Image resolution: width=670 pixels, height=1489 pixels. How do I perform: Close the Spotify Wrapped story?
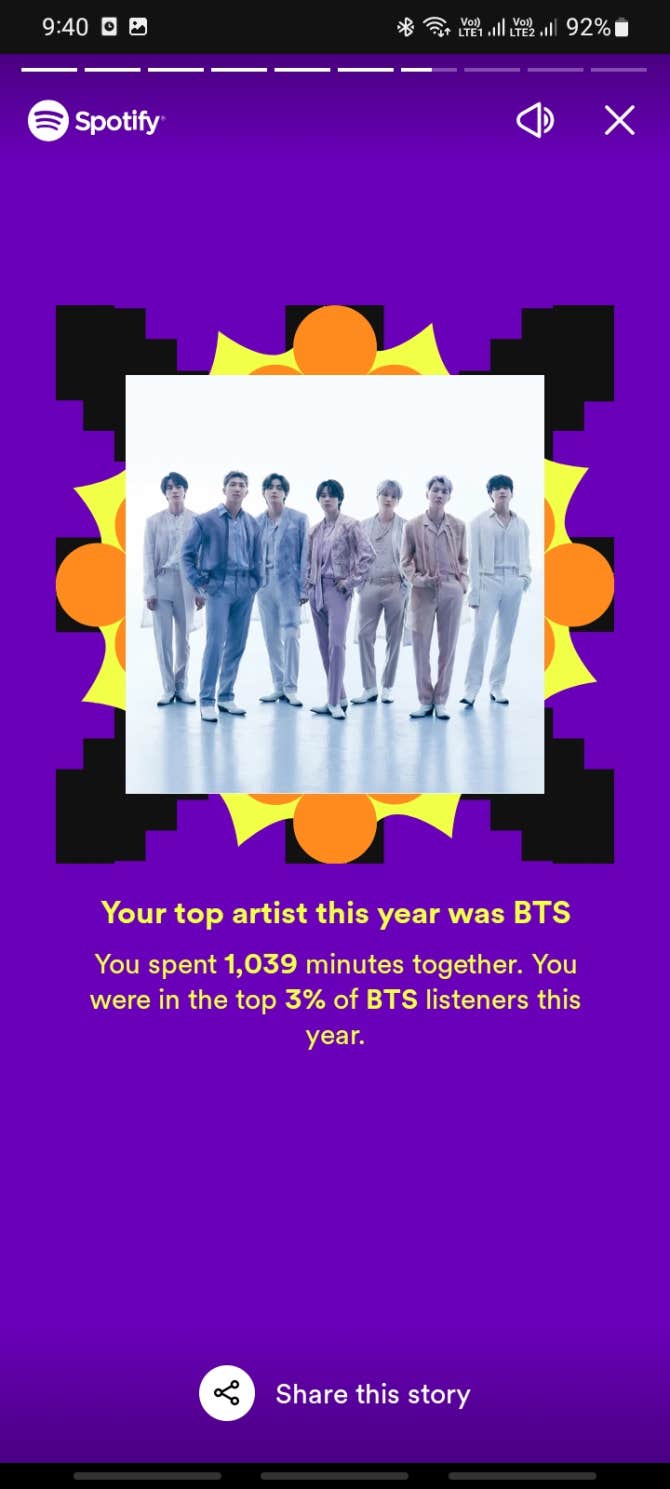(x=619, y=121)
